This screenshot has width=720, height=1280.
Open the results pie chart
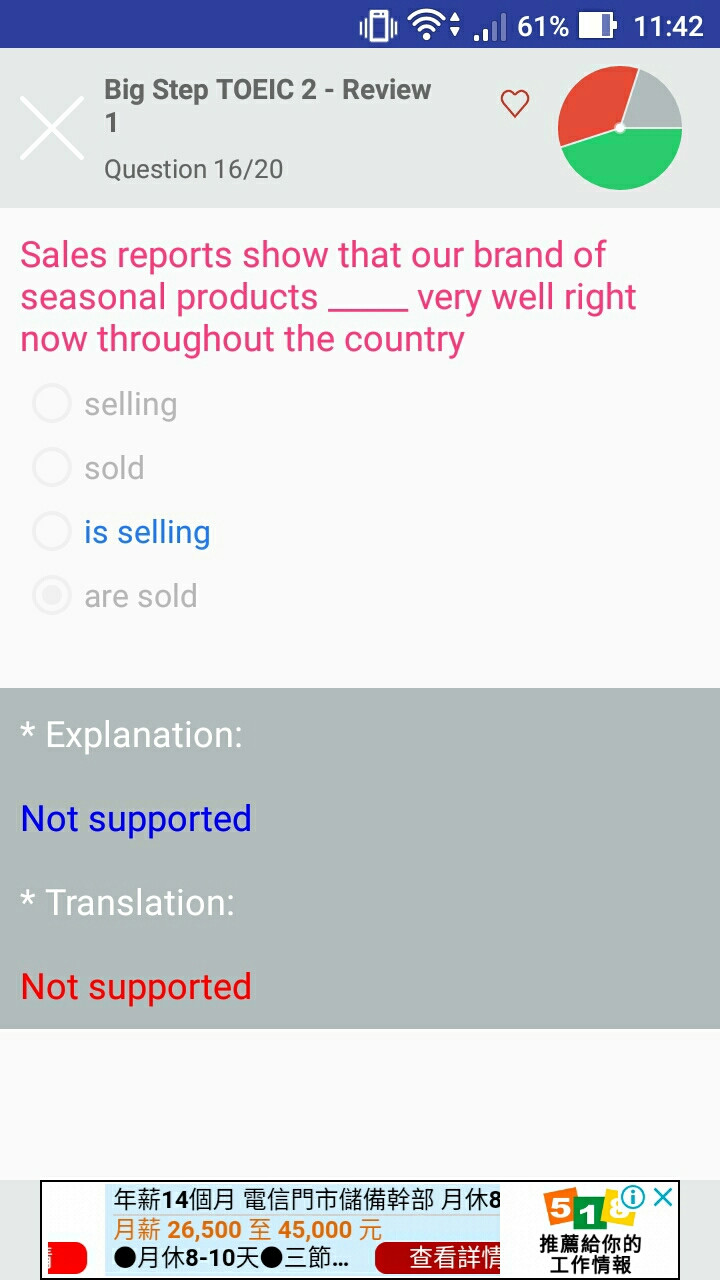(620, 127)
